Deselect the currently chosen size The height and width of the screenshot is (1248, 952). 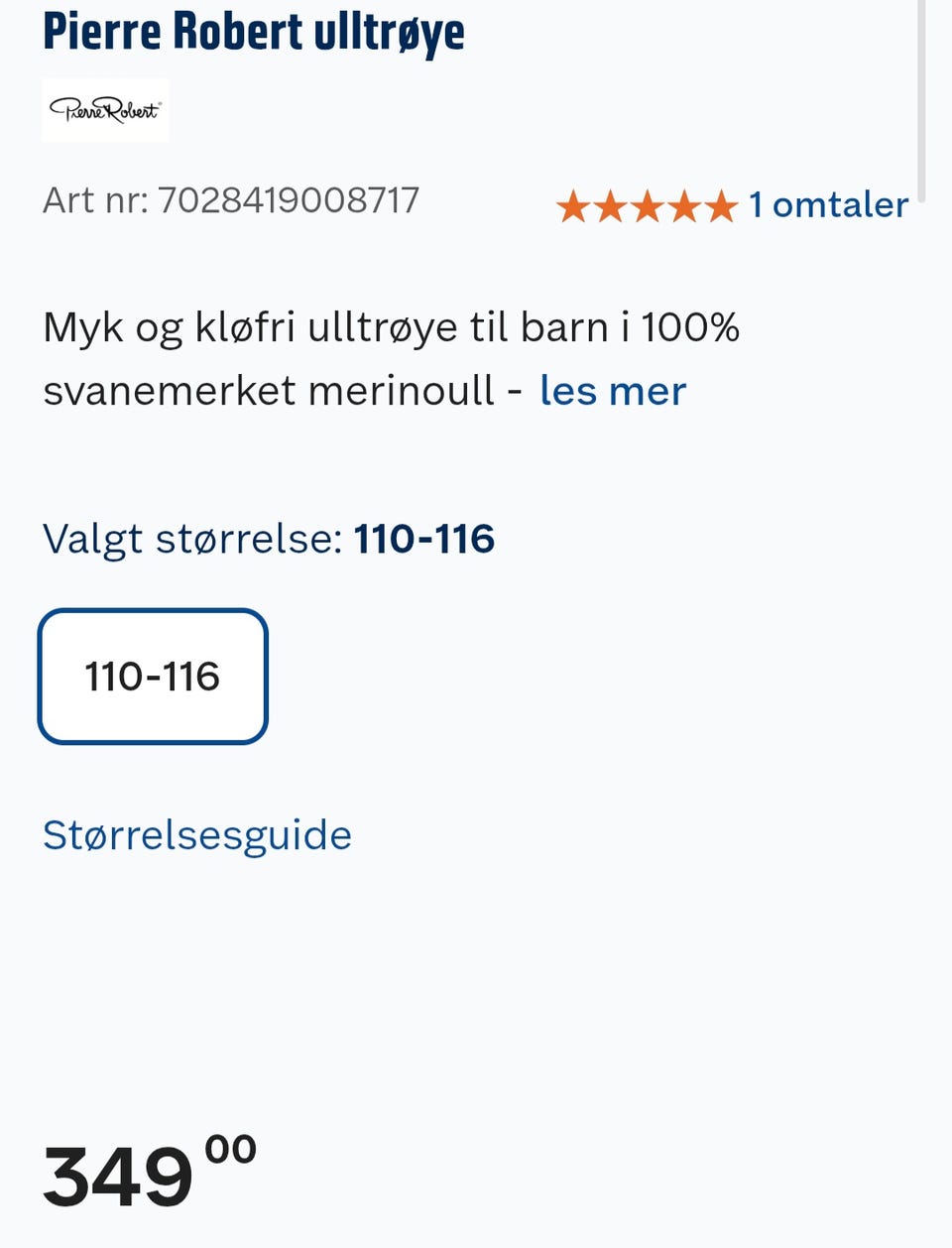point(152,677)
